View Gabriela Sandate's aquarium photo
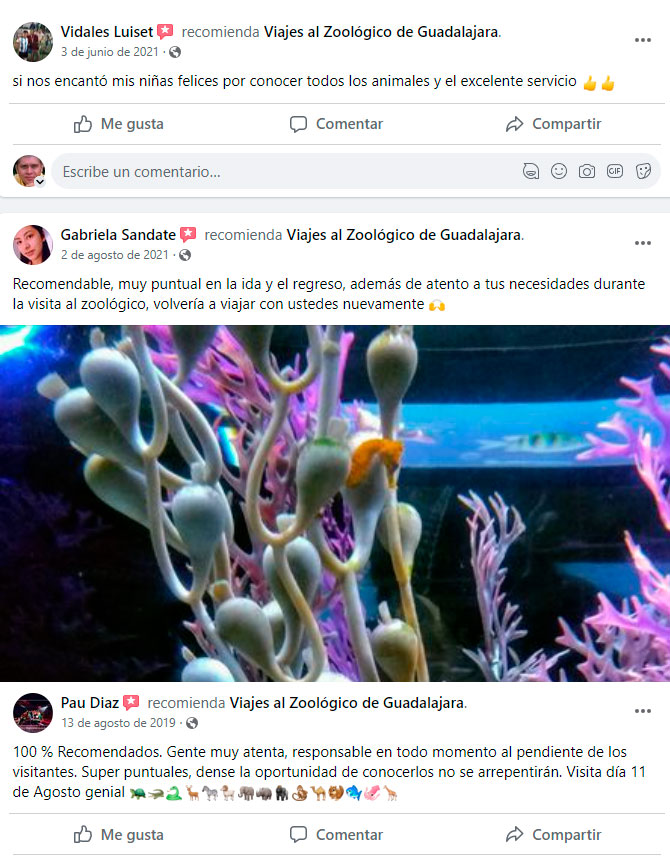Image resolution: width=670 pixels, height=856 pixels. [335, 503]
